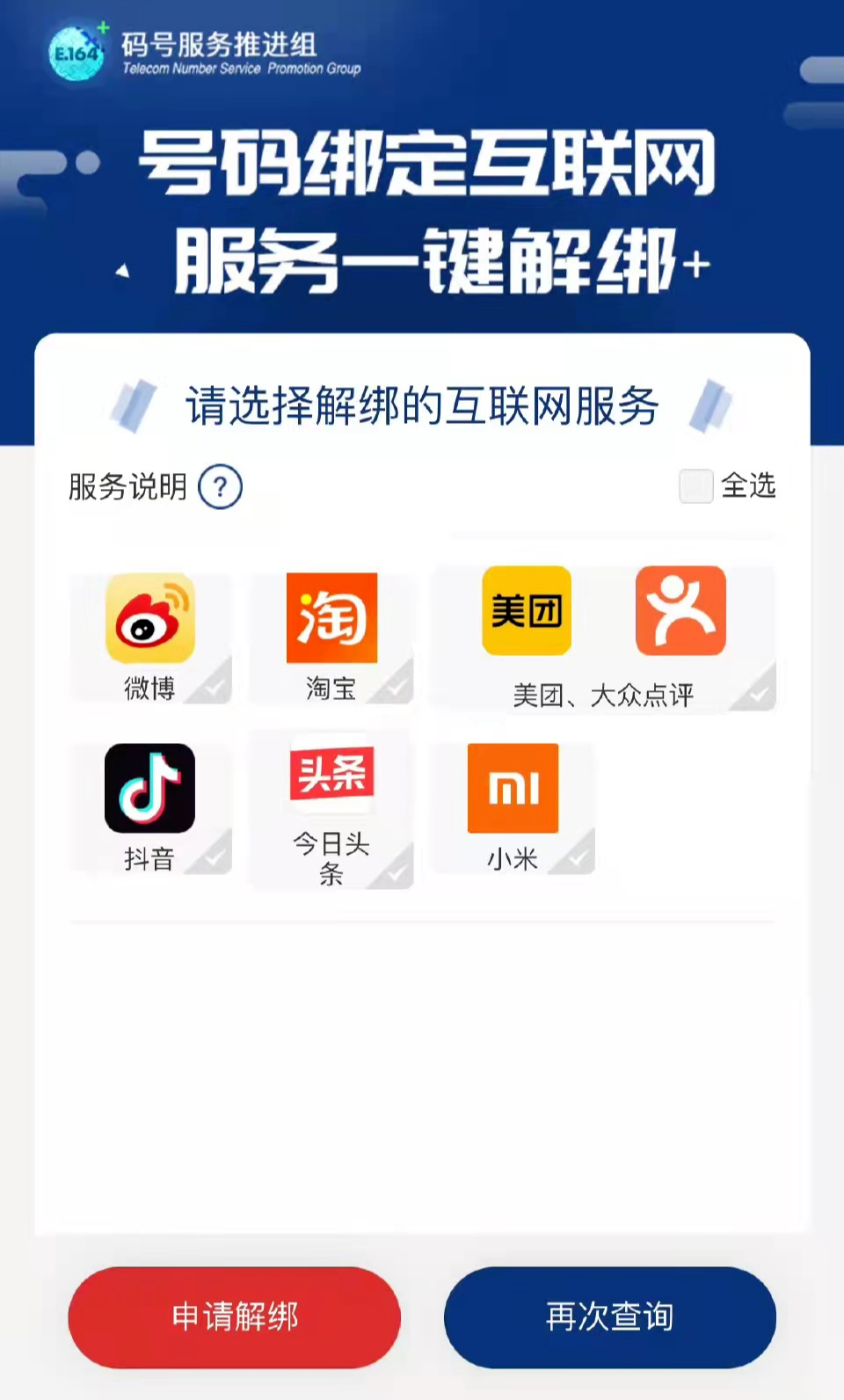This screenshot has height=1400, width=844.
Task: Open the 服务说明 help question mark
Action: click(x=220, y=486)
